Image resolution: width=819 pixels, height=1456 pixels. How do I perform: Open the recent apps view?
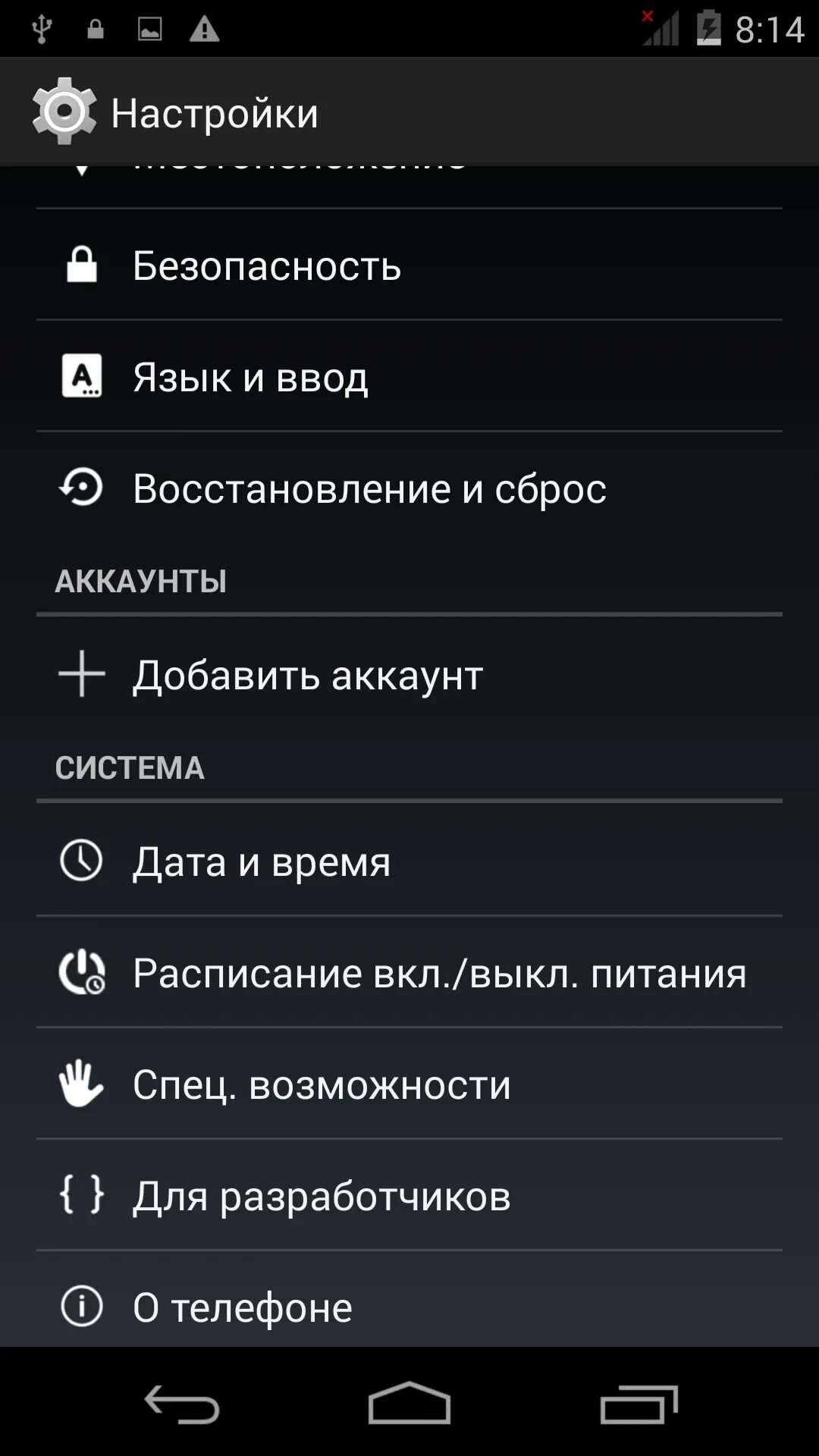639,1404
